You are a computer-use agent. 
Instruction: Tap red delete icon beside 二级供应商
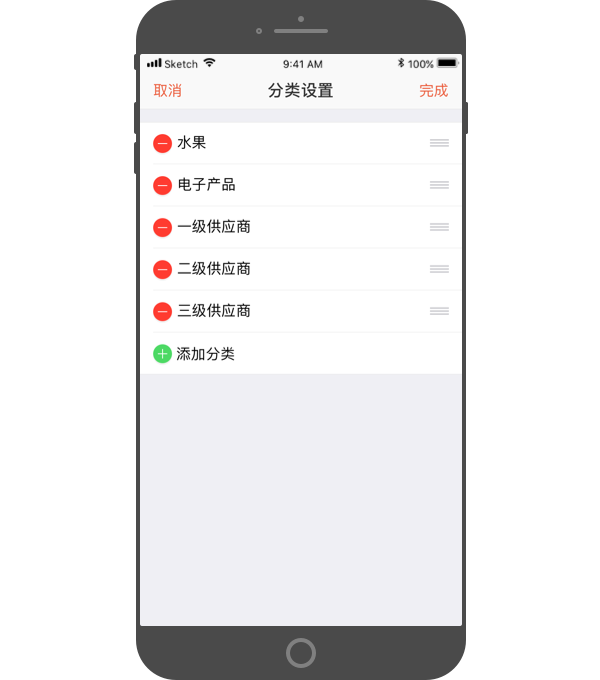pos(162,270)
